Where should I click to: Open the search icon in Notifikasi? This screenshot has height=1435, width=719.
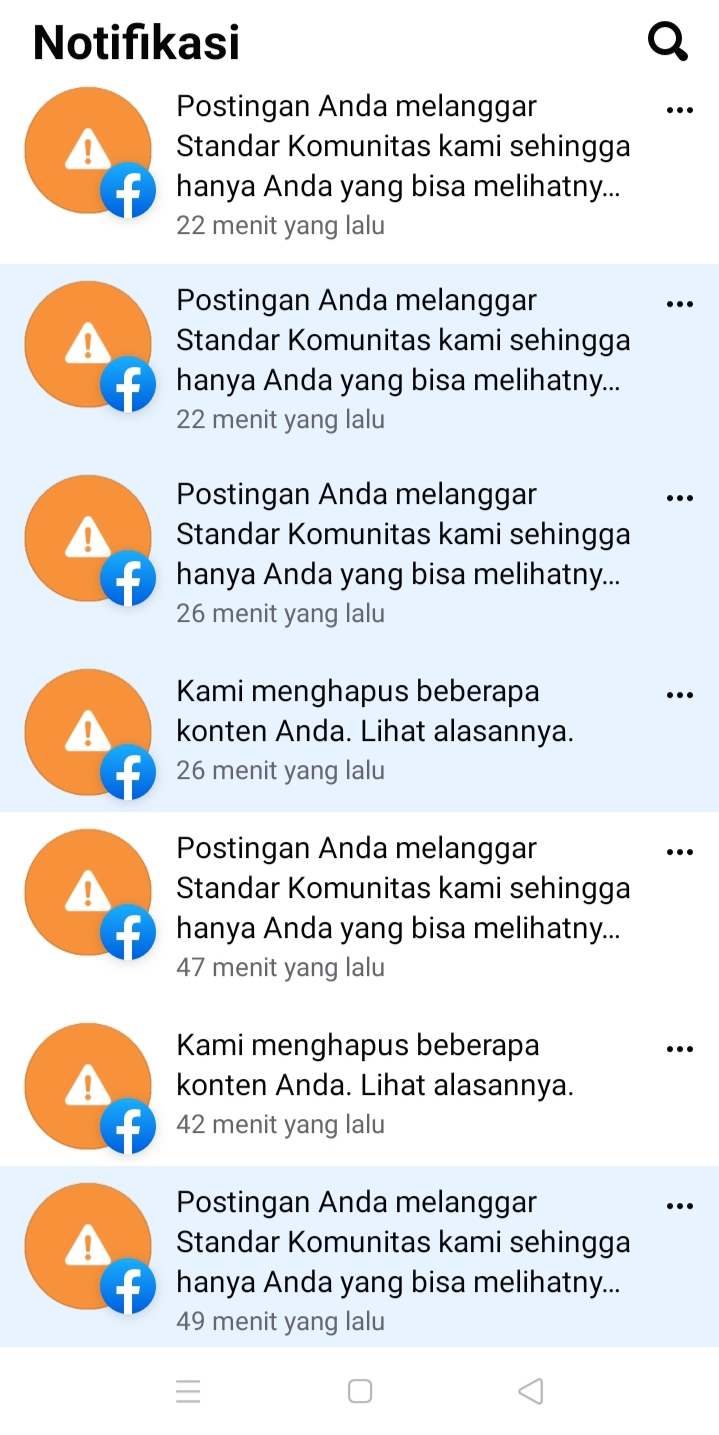[x=667, y=42]
